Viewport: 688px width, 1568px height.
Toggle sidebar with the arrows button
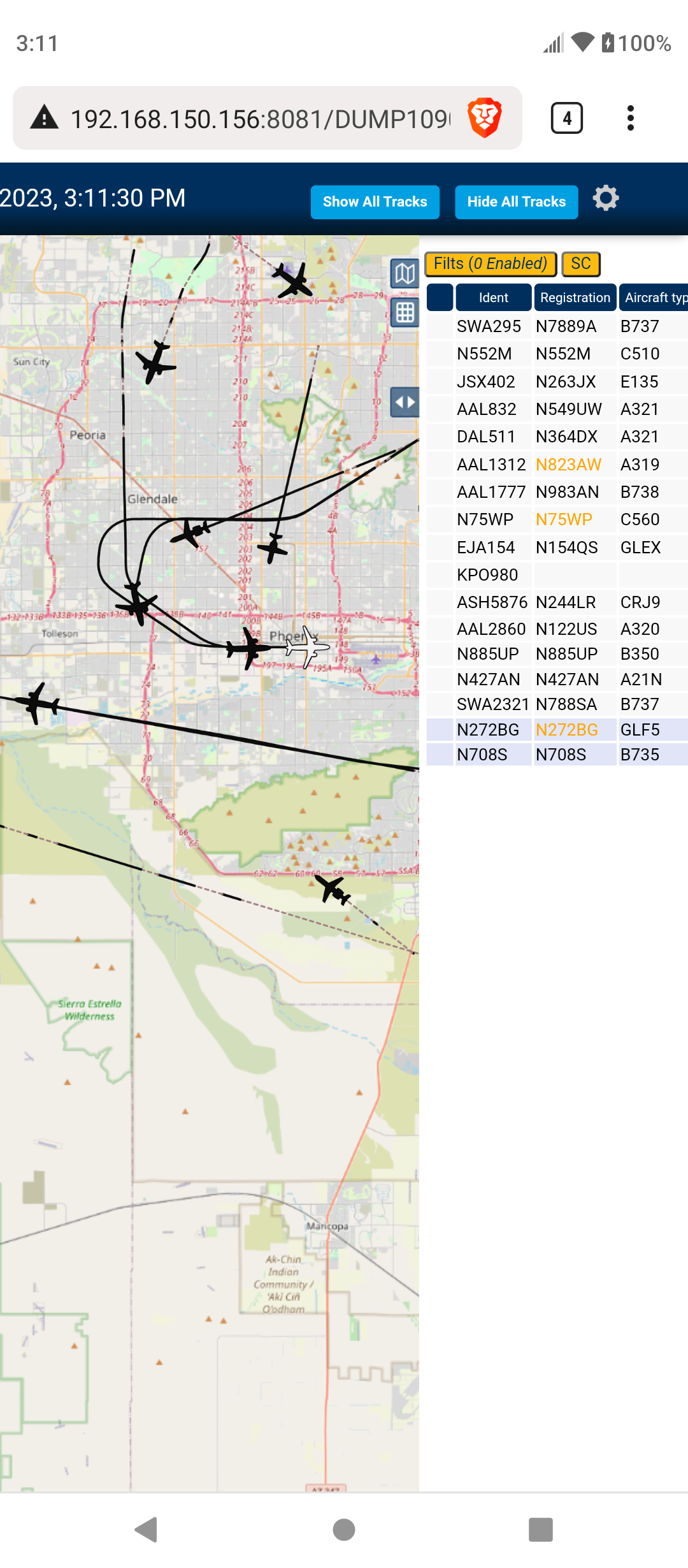405,402
